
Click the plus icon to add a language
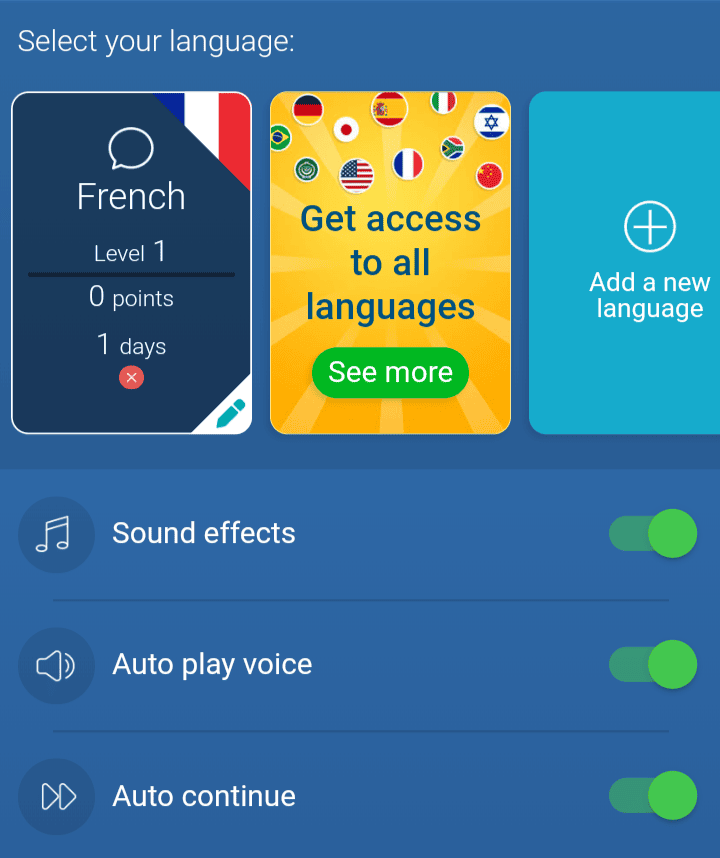point(649,228)
